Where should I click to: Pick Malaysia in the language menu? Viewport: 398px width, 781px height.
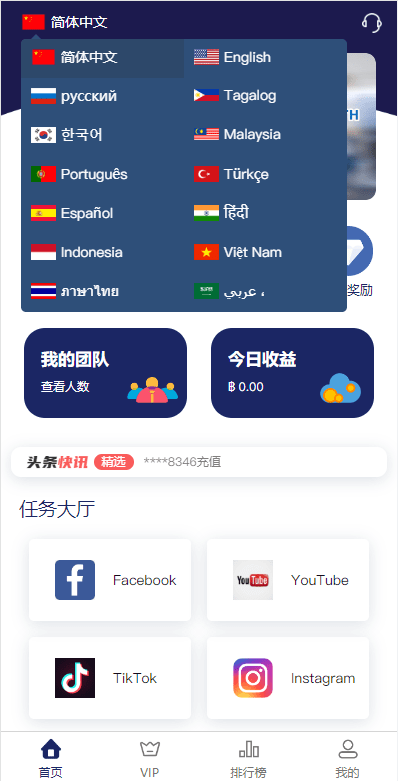(265, 134)
